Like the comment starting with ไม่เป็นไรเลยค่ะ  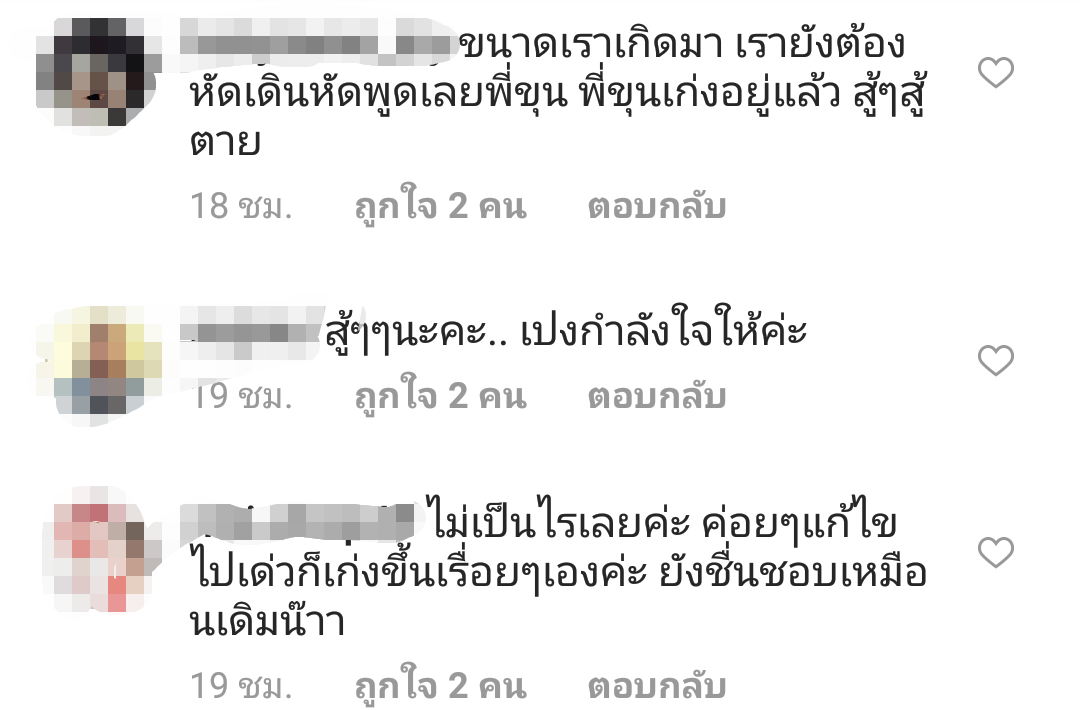995,552
